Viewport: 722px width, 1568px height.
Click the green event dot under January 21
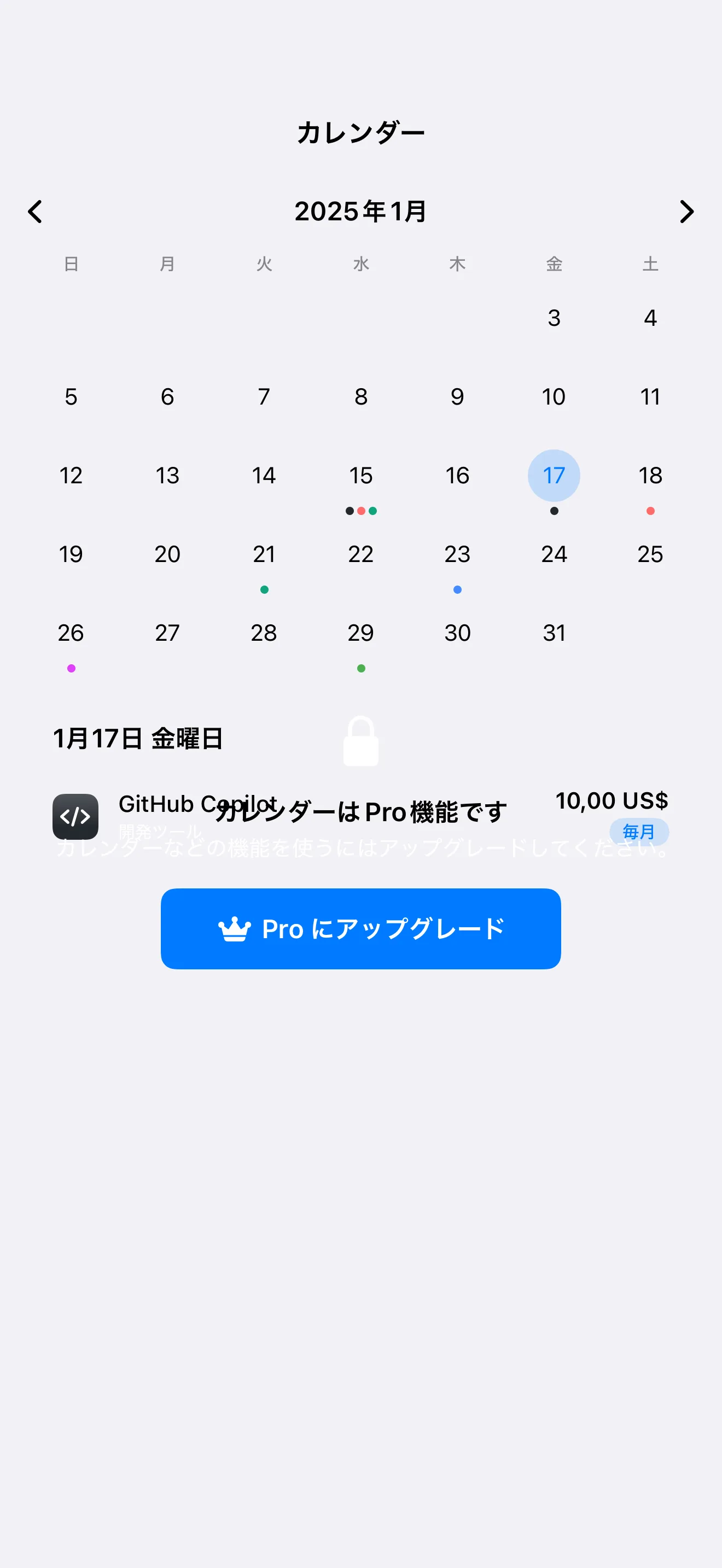[x=264, y=589]
